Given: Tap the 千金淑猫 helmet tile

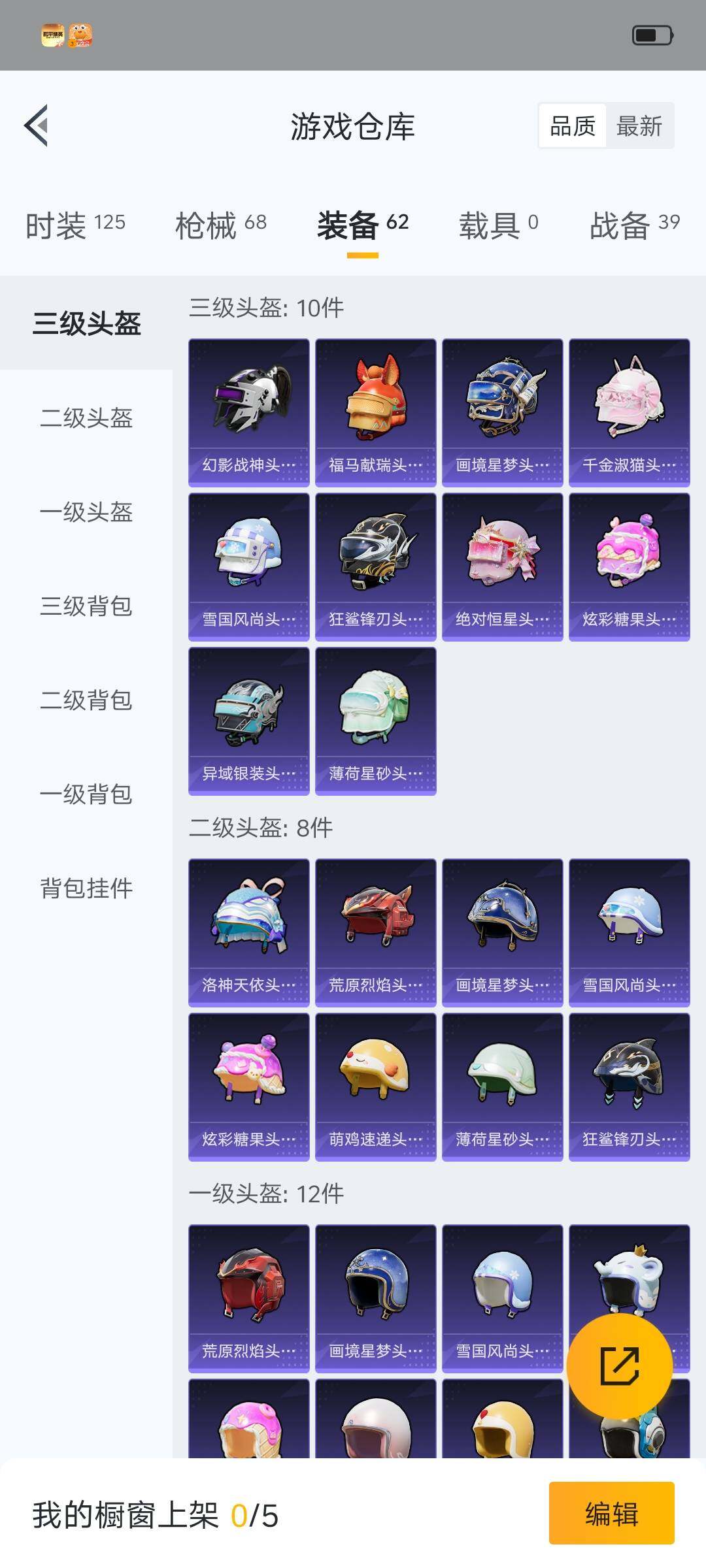Looking at the screenshot, I should click(x=629, y=412).
